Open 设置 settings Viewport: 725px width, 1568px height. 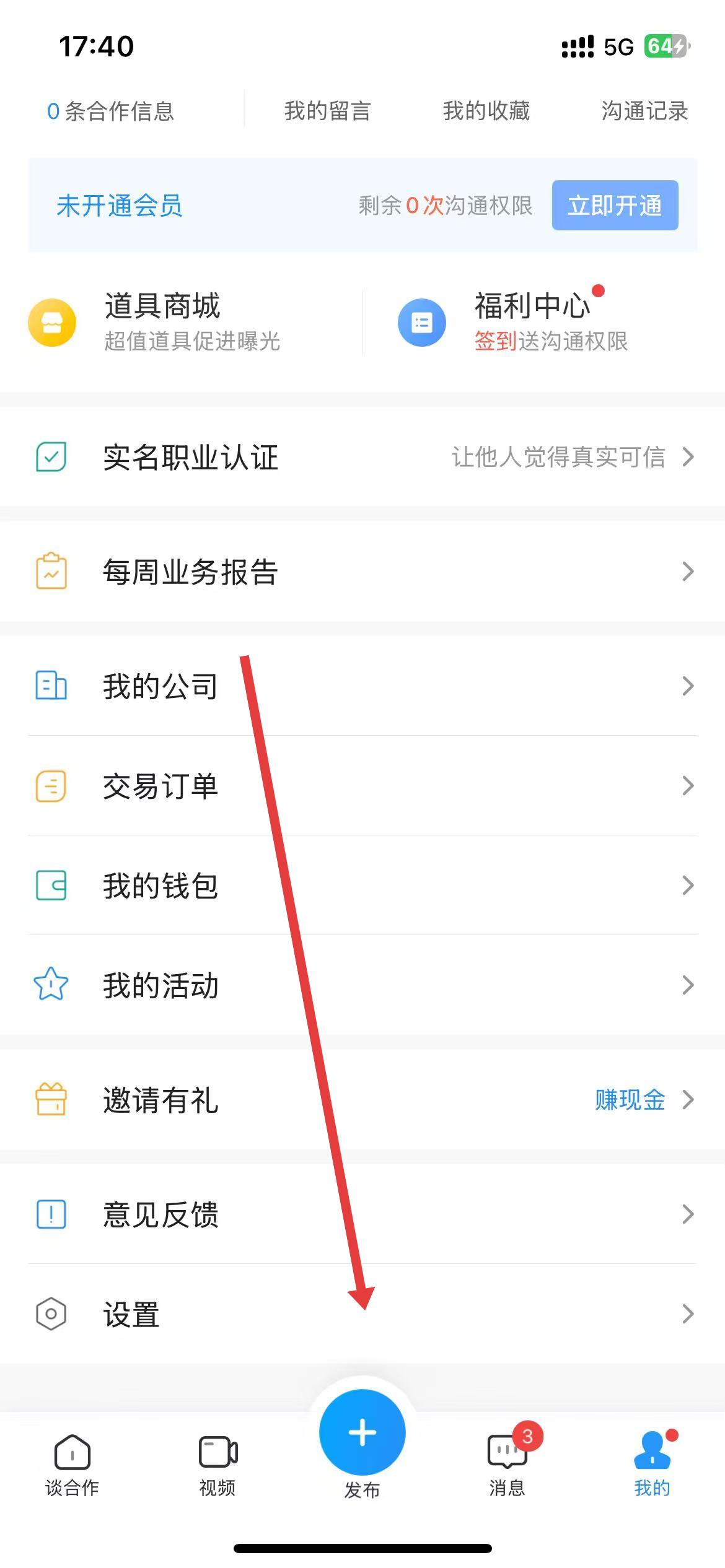click(x=362, y=1314)
